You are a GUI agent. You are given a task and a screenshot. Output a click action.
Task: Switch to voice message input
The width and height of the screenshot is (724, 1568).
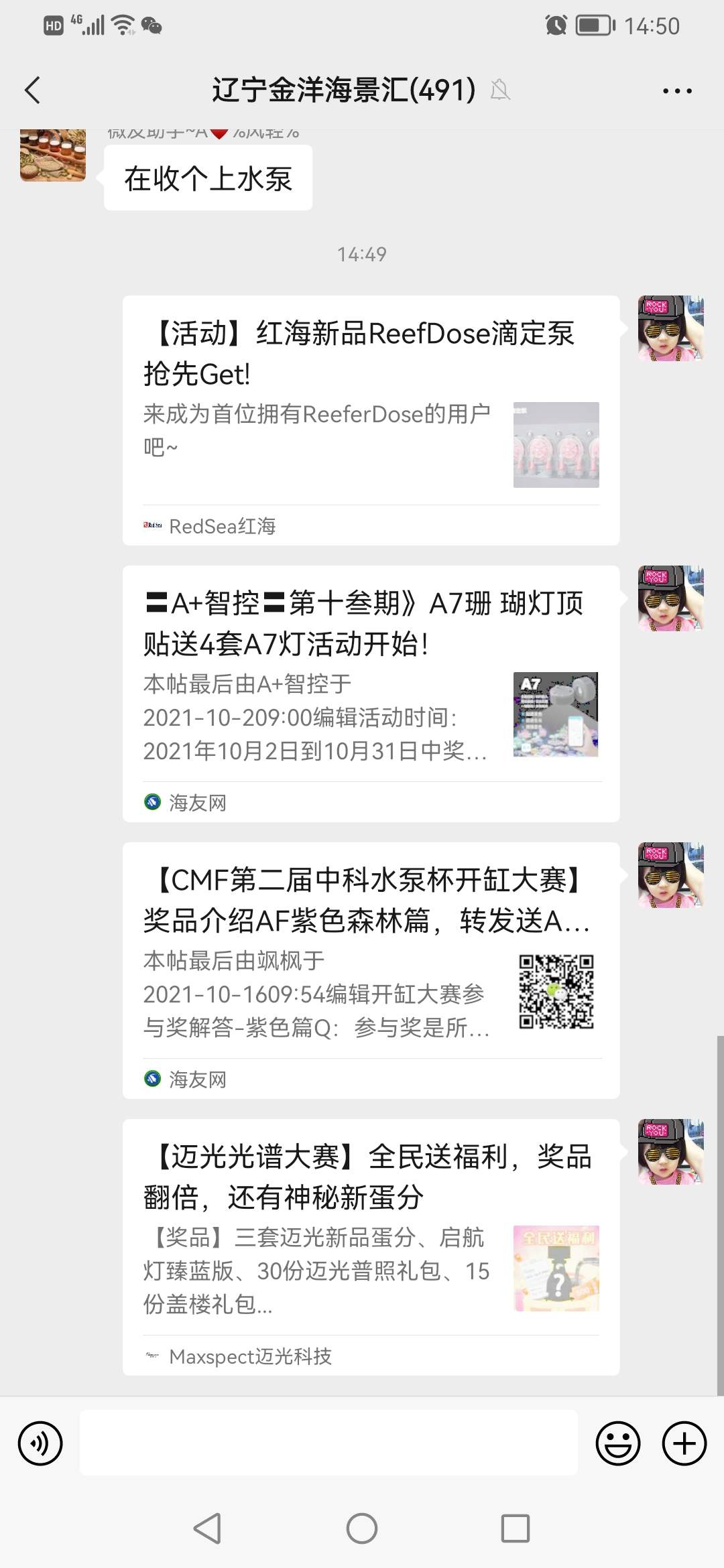click(x=40, y=1443)
